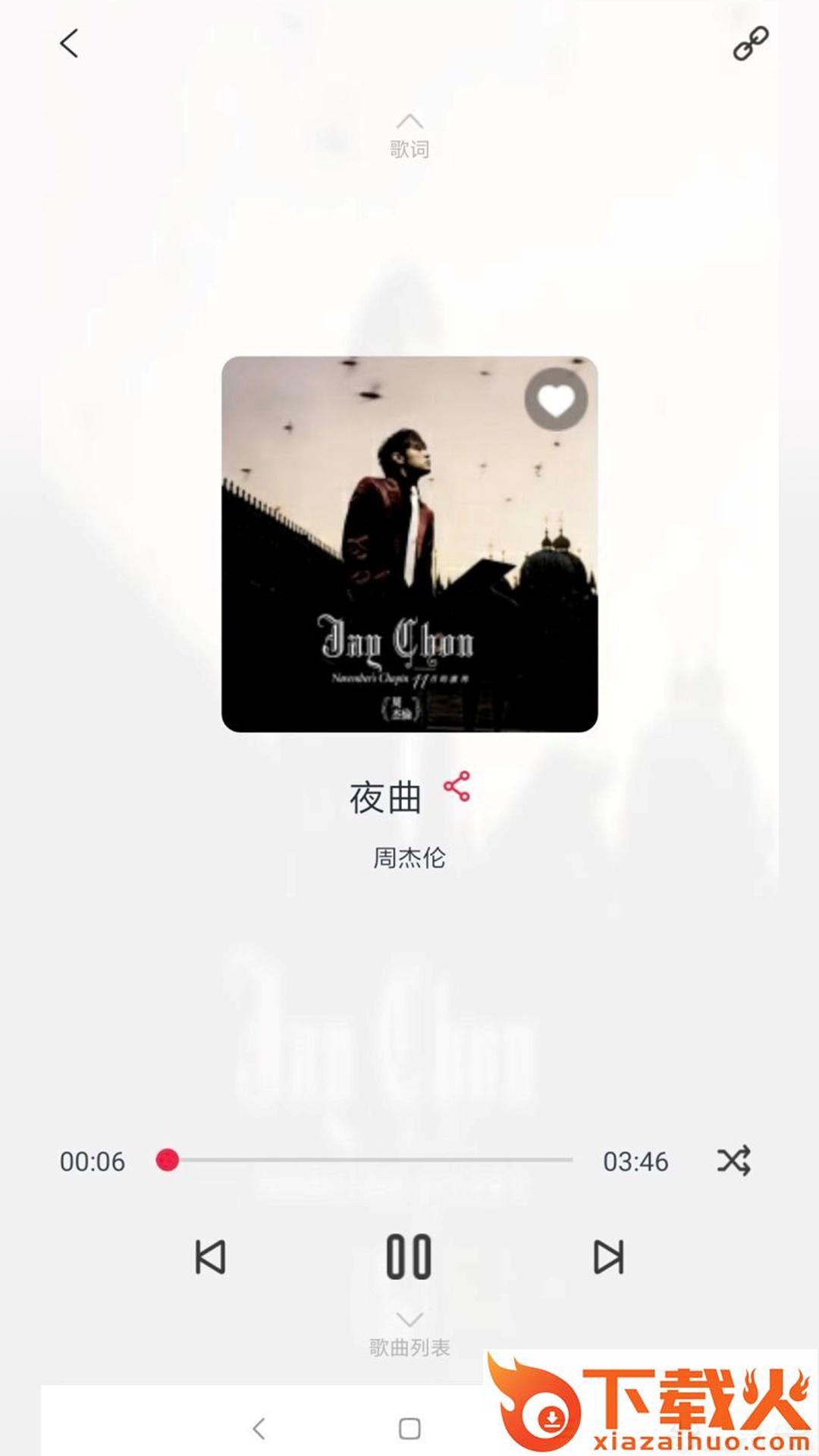
Task: Toggle shuffle playback mode
Action: point(733,1160)
